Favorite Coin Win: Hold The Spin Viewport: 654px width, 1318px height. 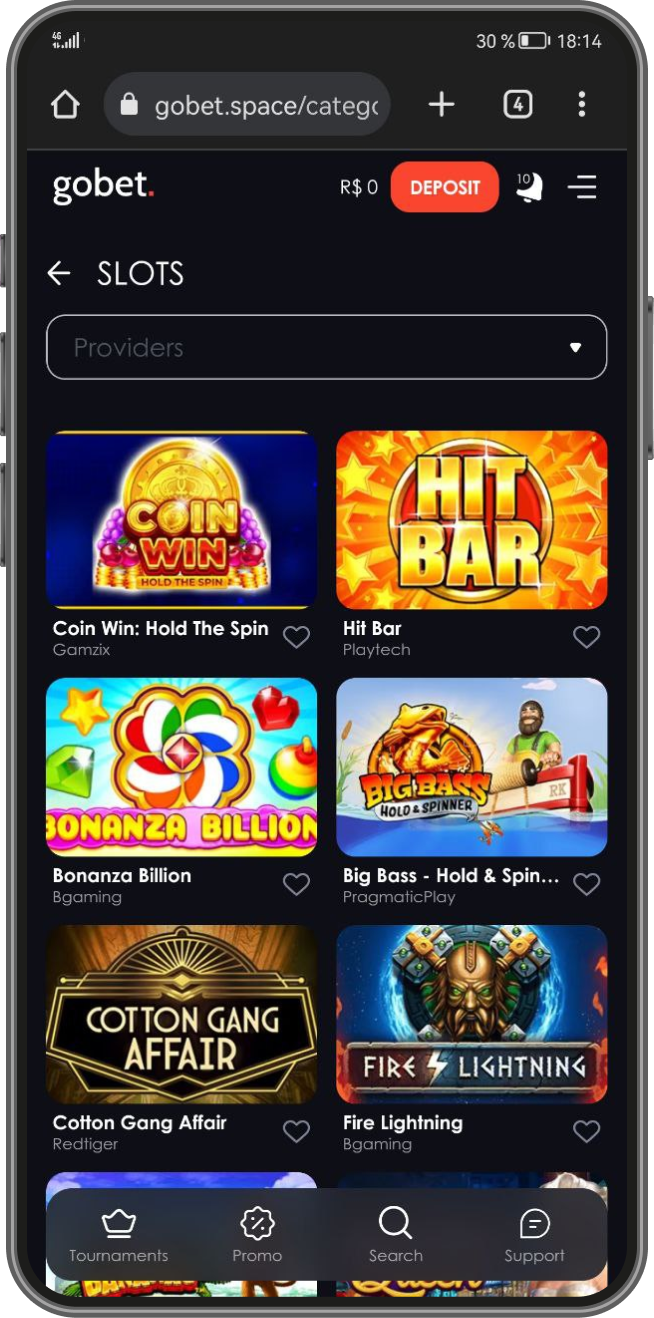click(x=296, y=637)
